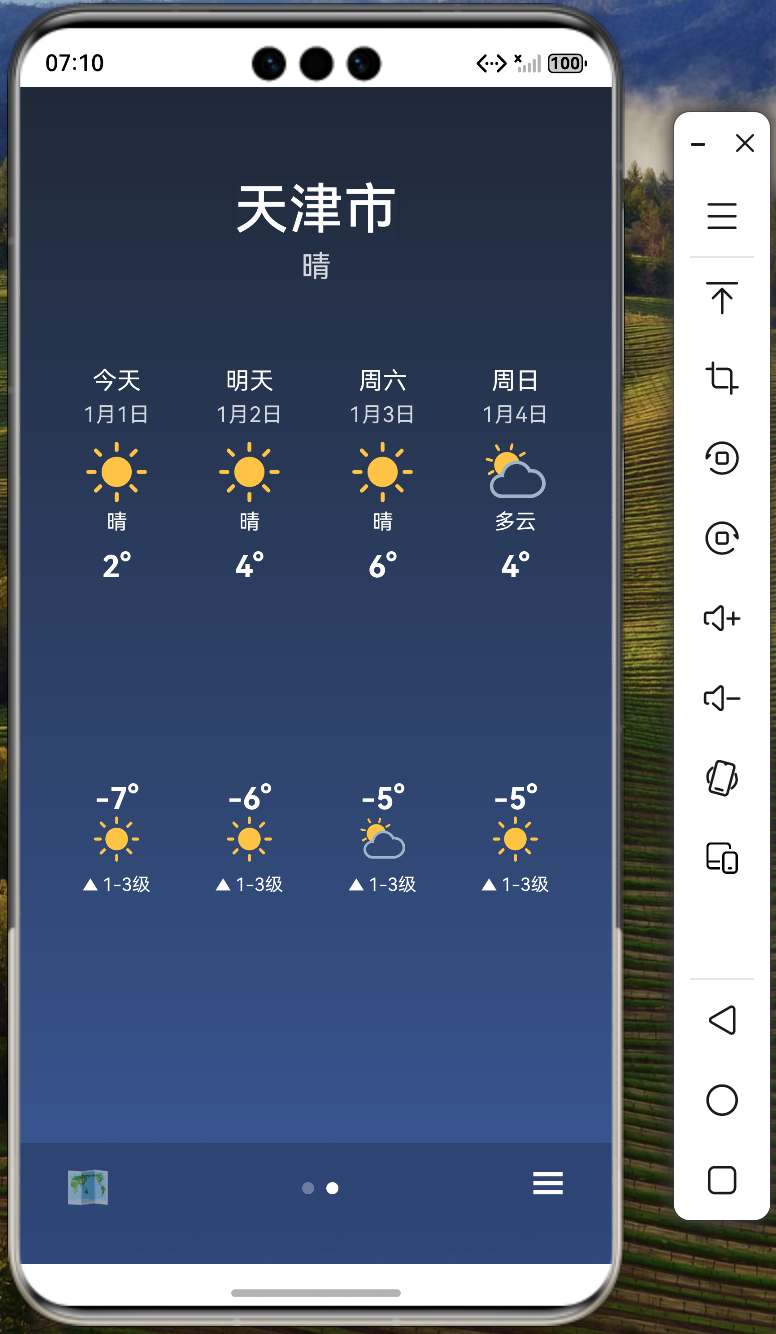
Task: Tap the map icon in the weather app
Action: tap(88, 1189)
